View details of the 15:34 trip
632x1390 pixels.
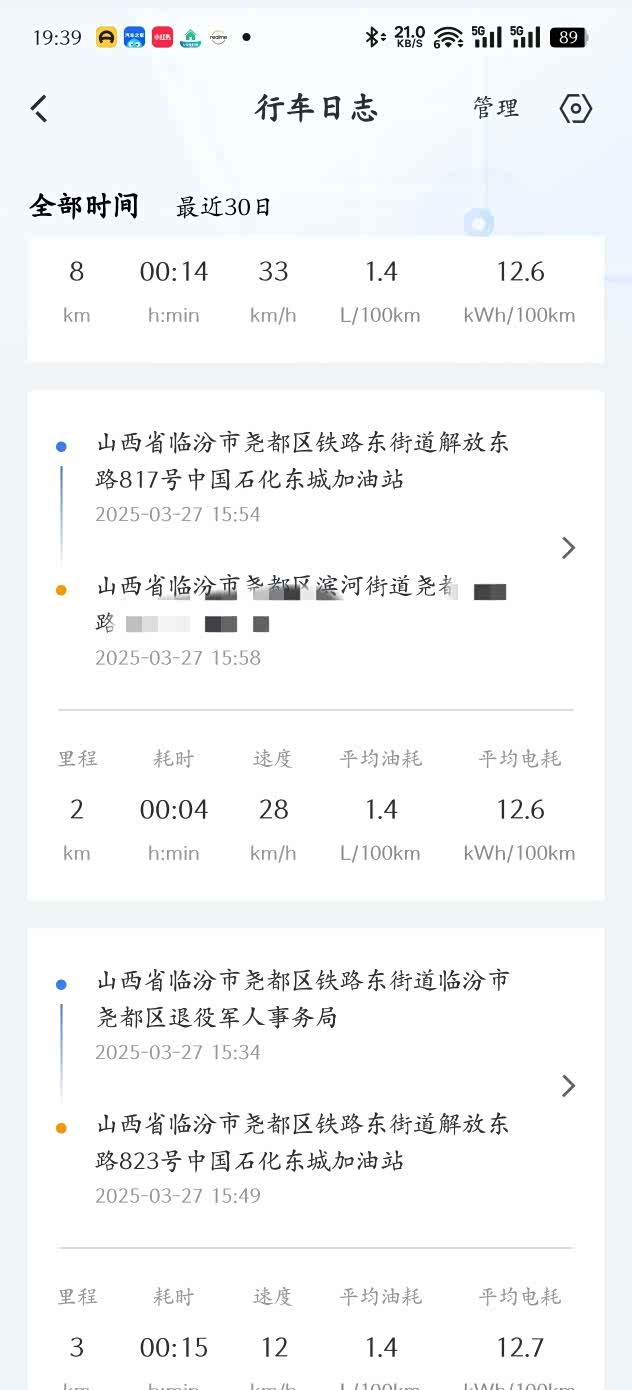tap(568, 1086)
